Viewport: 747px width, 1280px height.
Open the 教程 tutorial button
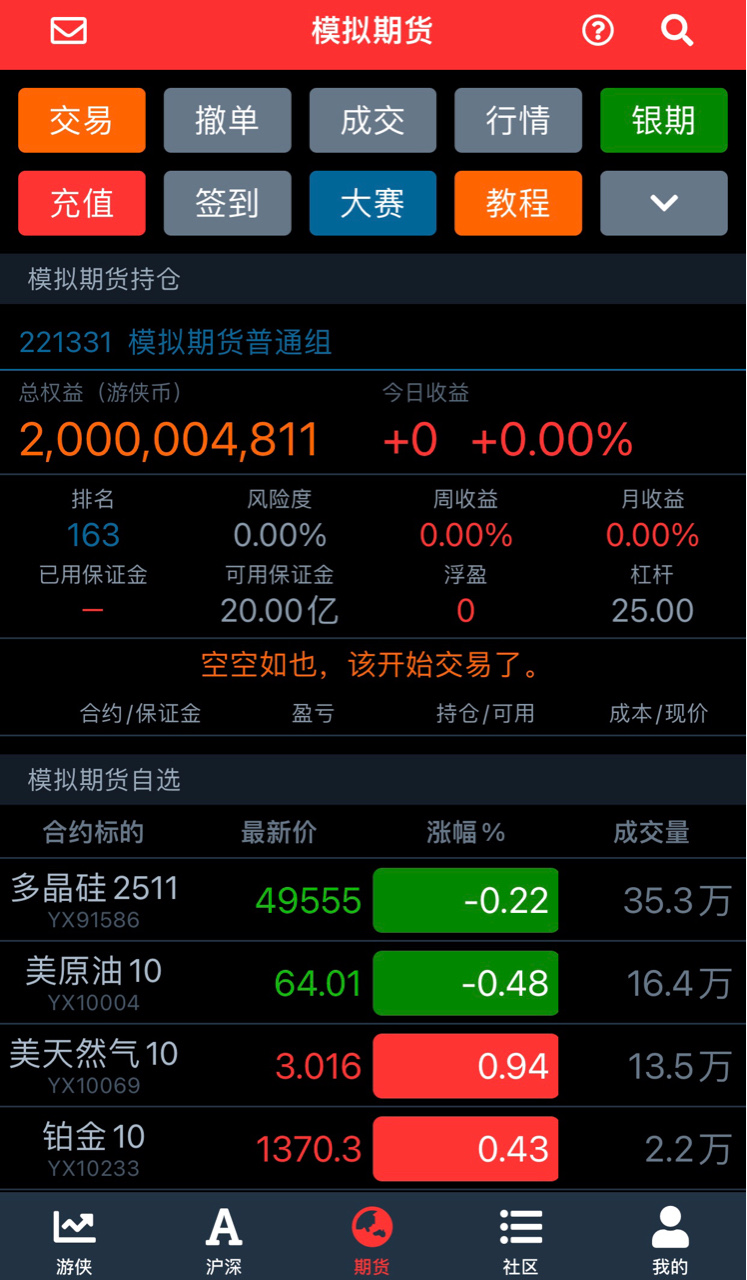[518, 203]
